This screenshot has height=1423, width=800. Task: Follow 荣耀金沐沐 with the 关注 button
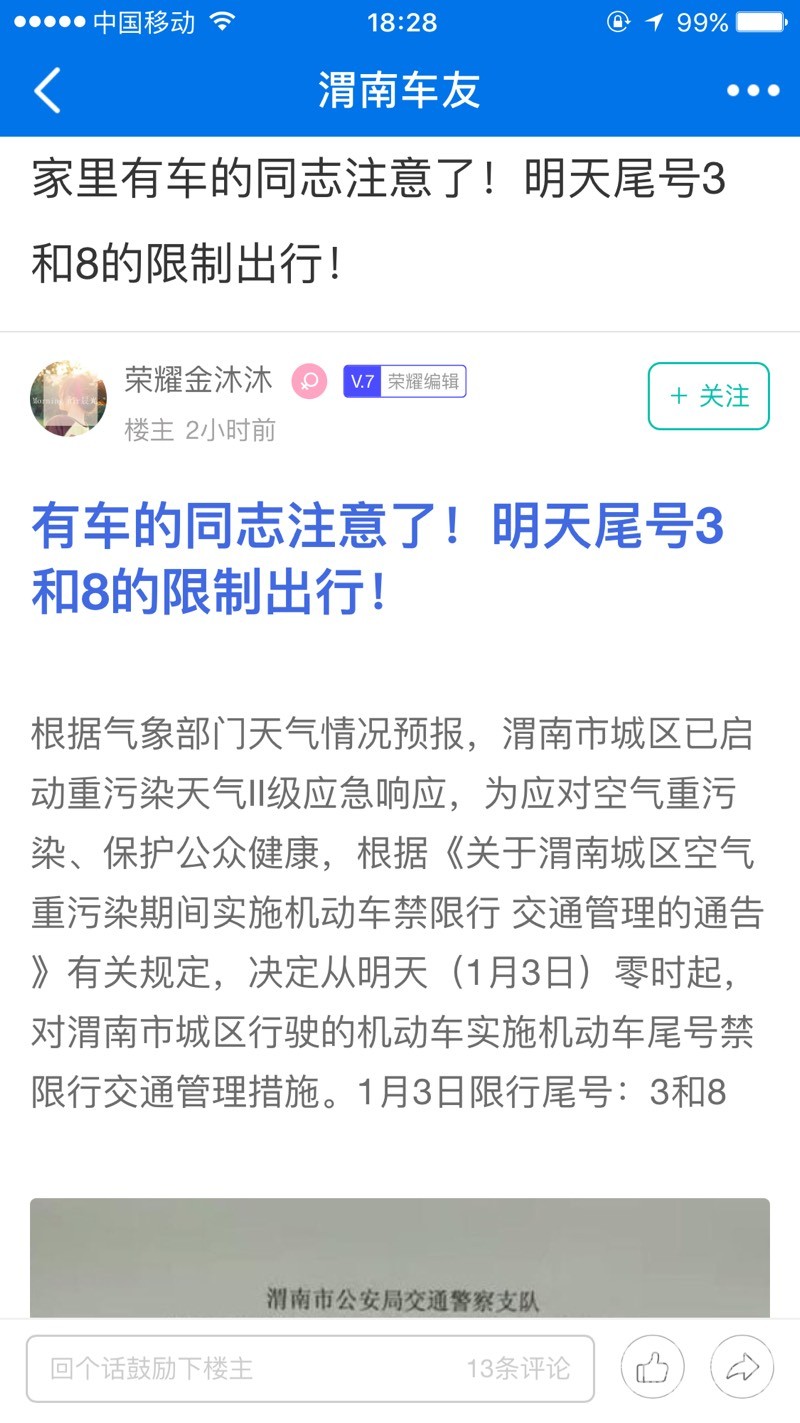point(708,396)
